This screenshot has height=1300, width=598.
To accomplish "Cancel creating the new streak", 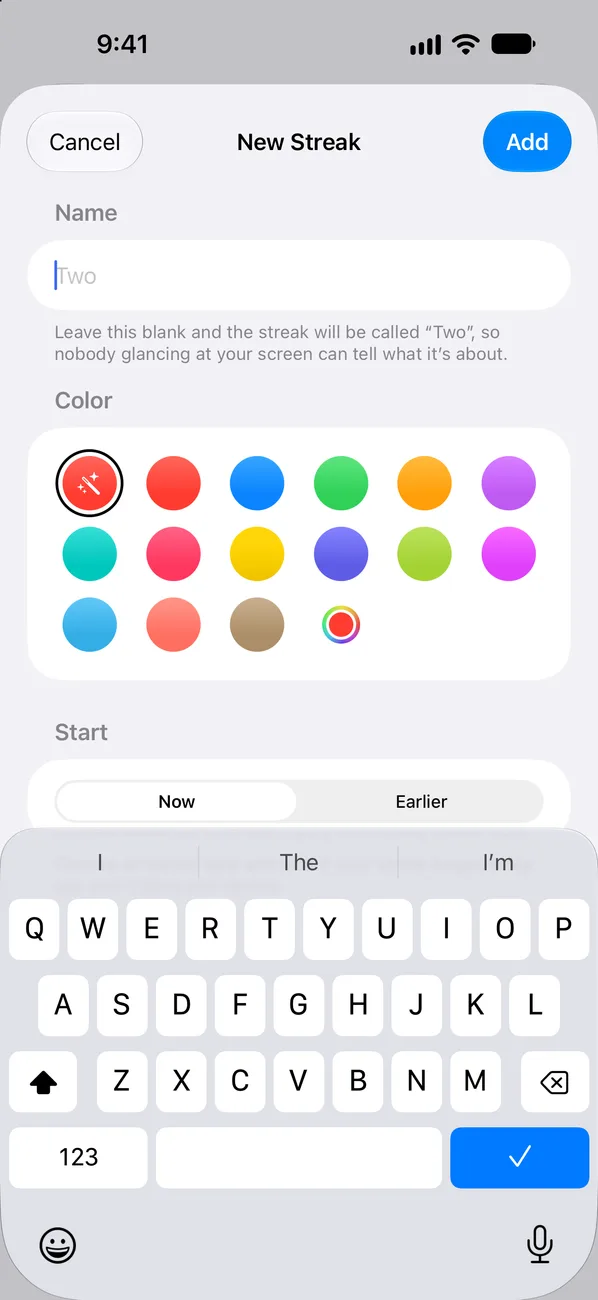I will tap(84, 142).
